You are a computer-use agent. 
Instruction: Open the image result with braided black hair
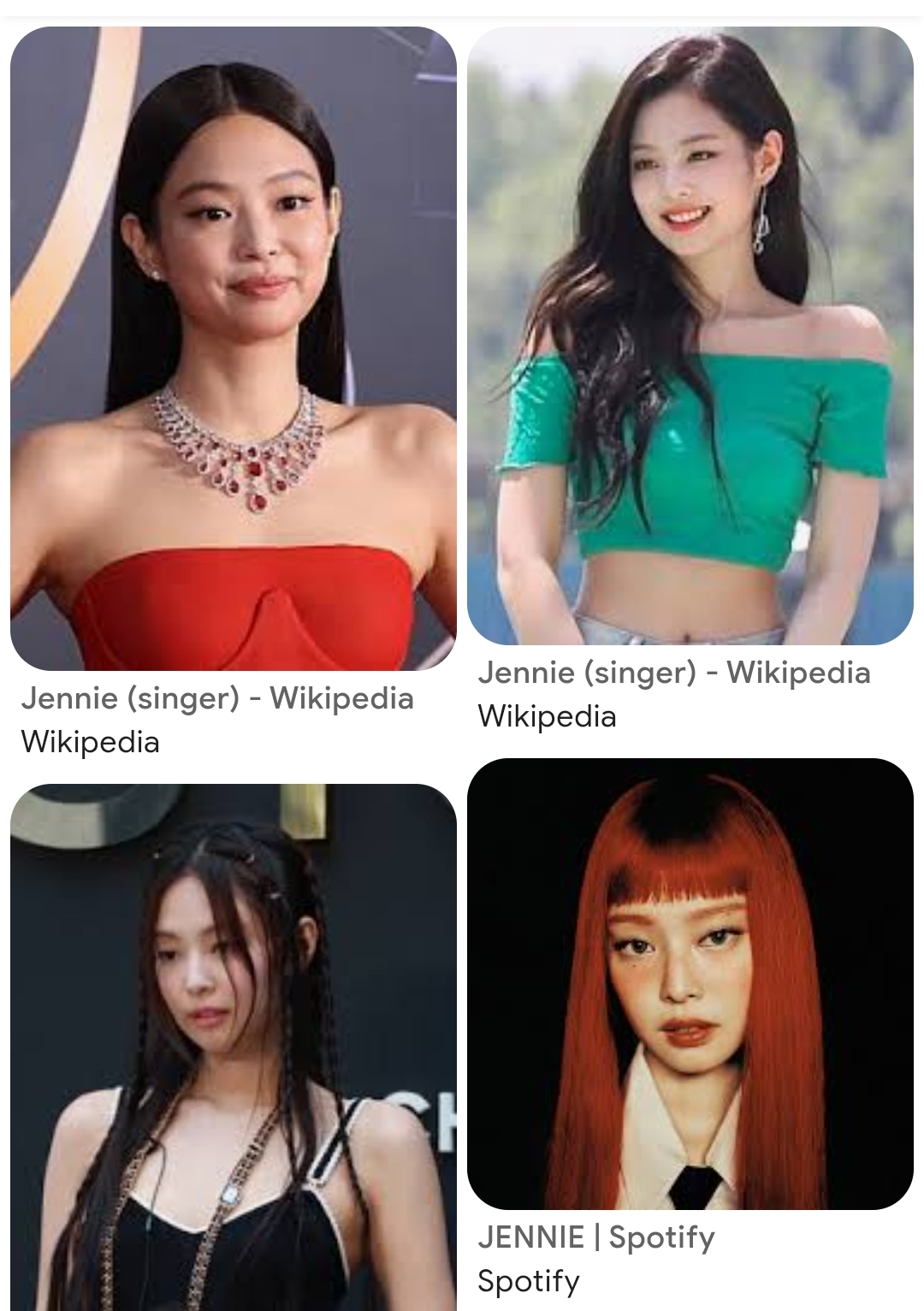coord(233,1046)
